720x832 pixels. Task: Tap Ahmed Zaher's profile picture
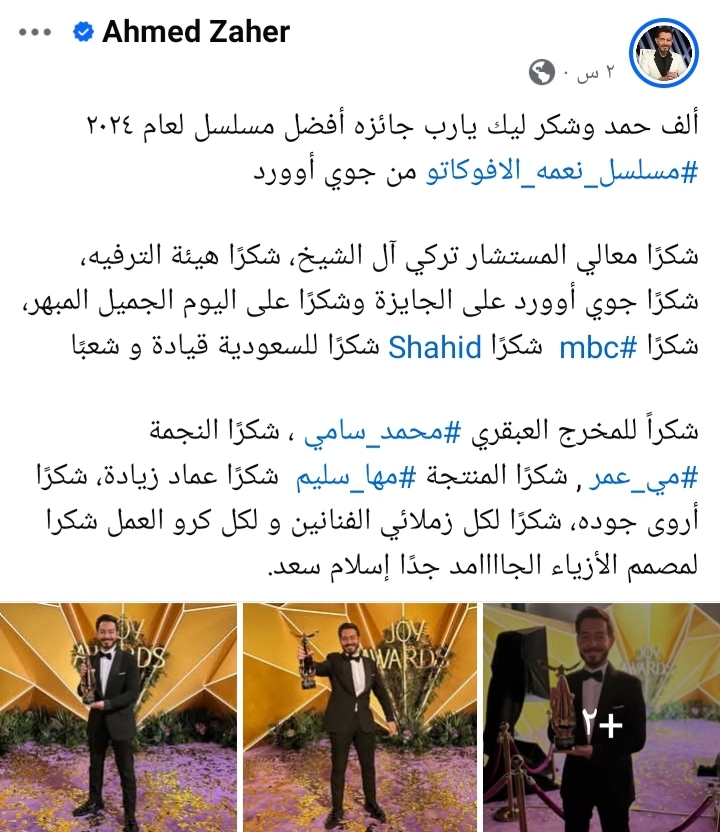coord(669,52)
